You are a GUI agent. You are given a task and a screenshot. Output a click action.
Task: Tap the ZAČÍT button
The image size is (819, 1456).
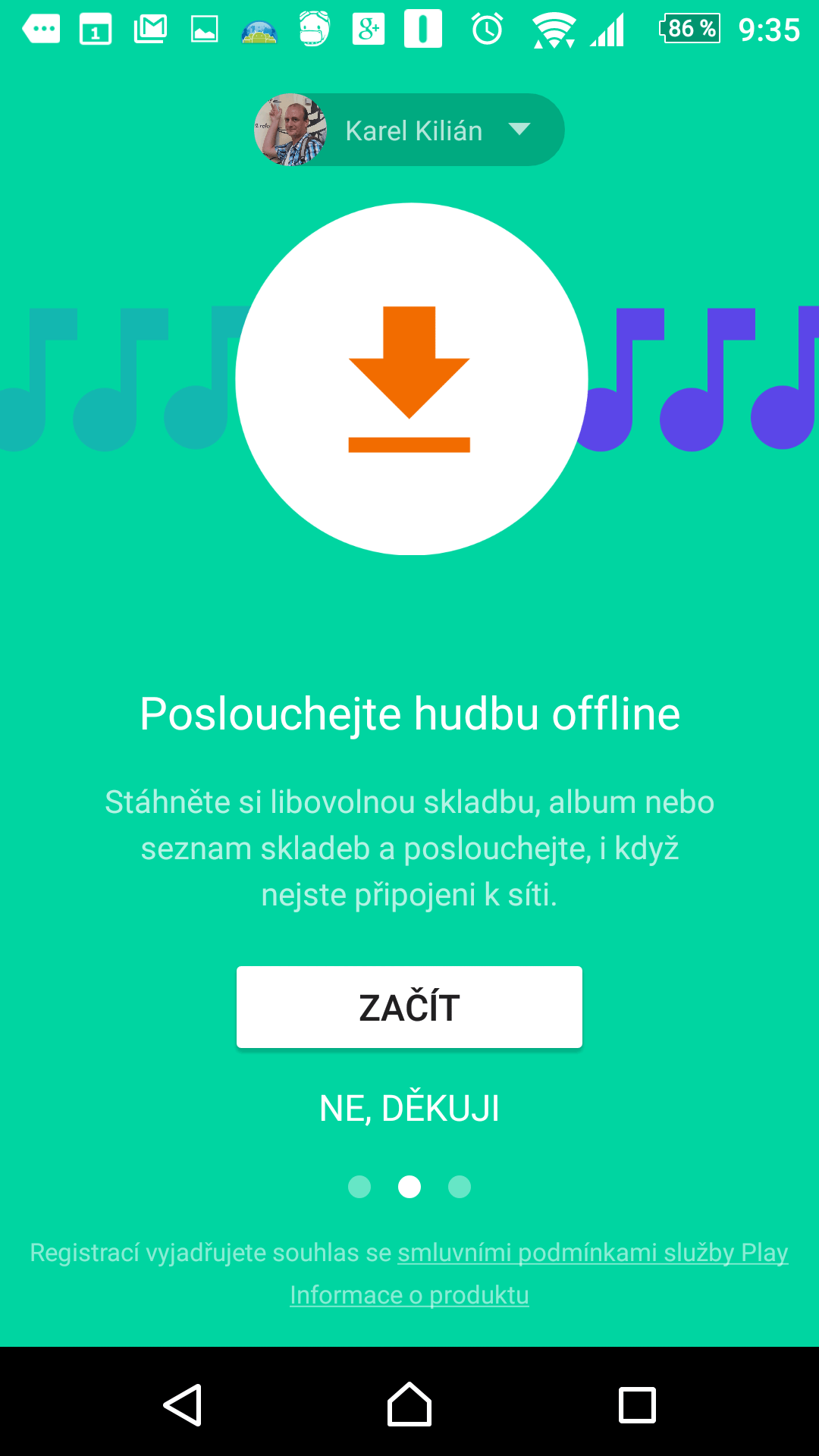click(409, 1007)
